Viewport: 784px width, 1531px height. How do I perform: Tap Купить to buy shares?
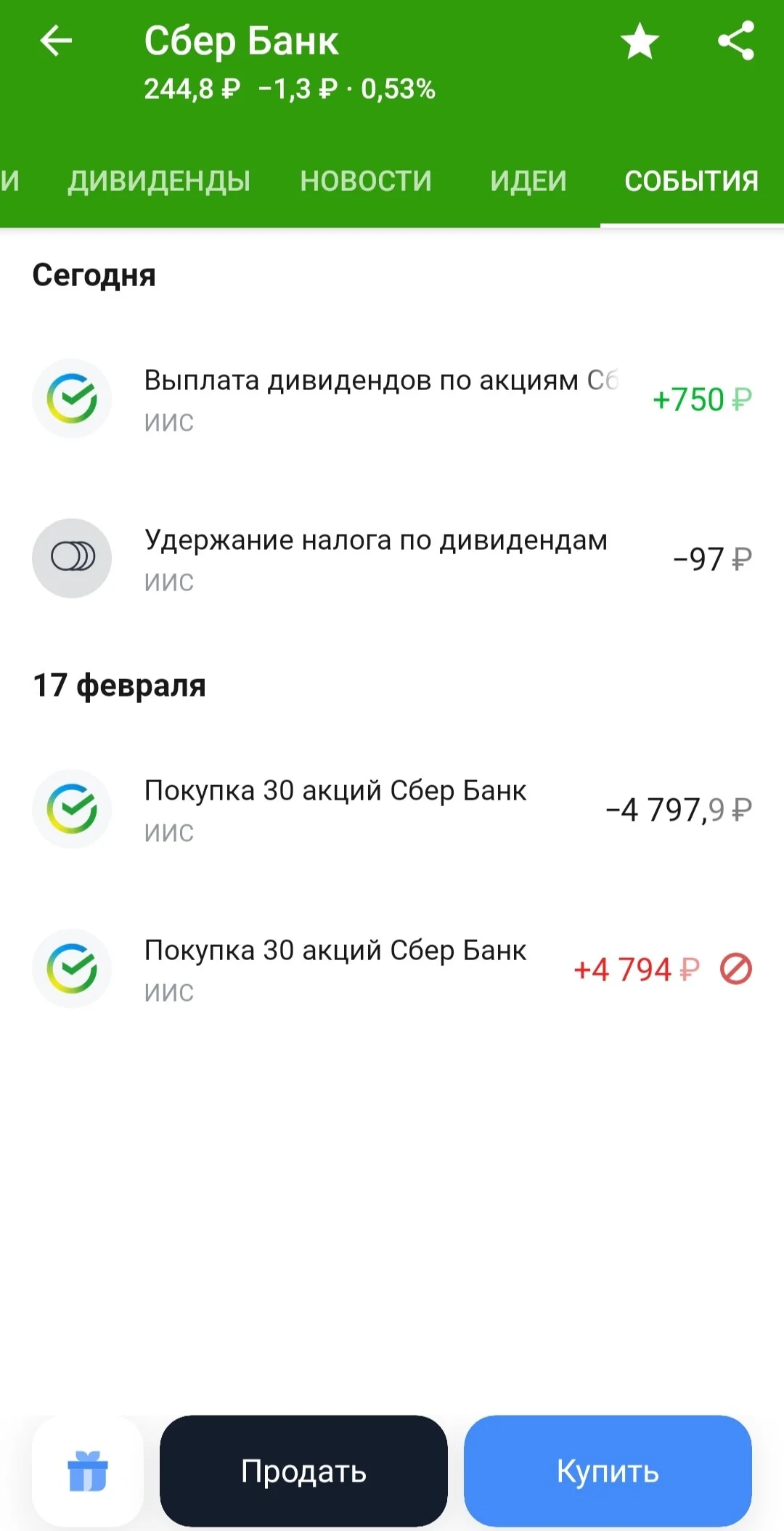coord(608,1471)
